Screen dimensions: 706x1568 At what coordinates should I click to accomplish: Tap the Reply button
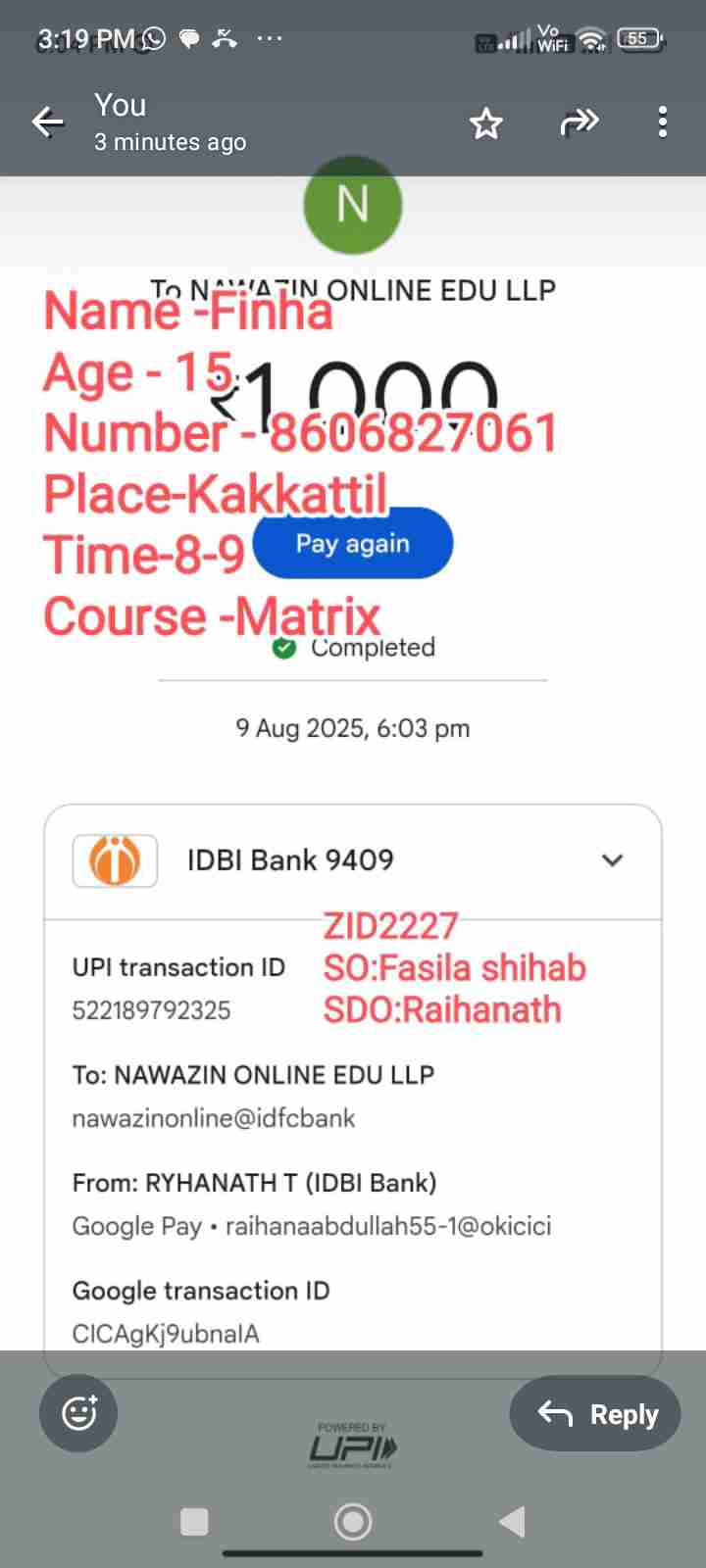pos(595,1413)
